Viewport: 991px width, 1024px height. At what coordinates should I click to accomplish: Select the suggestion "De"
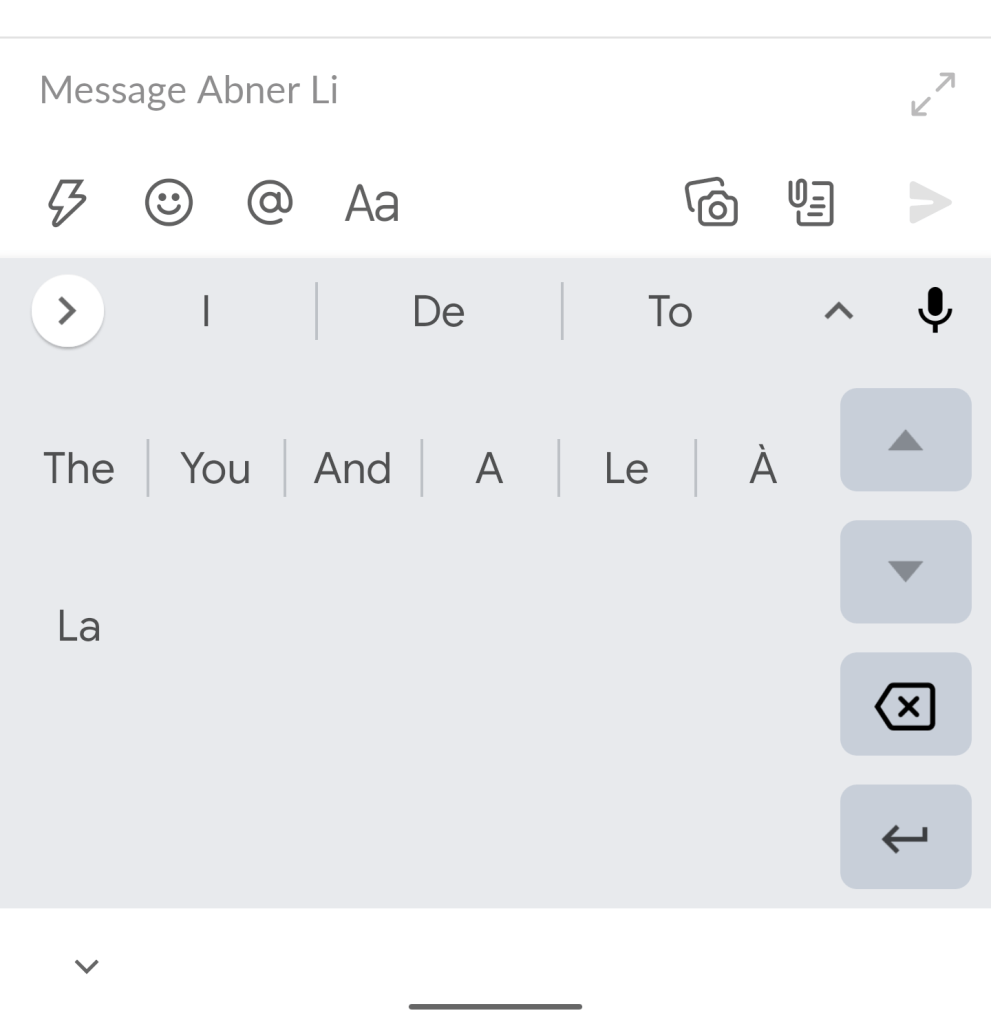pos(439,312)
